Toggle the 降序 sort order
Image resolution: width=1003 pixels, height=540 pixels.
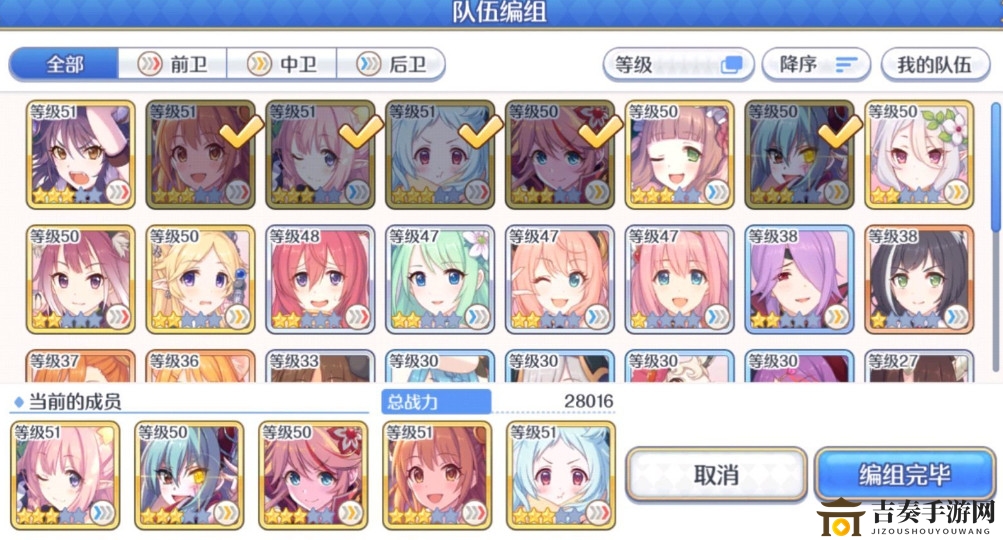(x=817, y=65)
